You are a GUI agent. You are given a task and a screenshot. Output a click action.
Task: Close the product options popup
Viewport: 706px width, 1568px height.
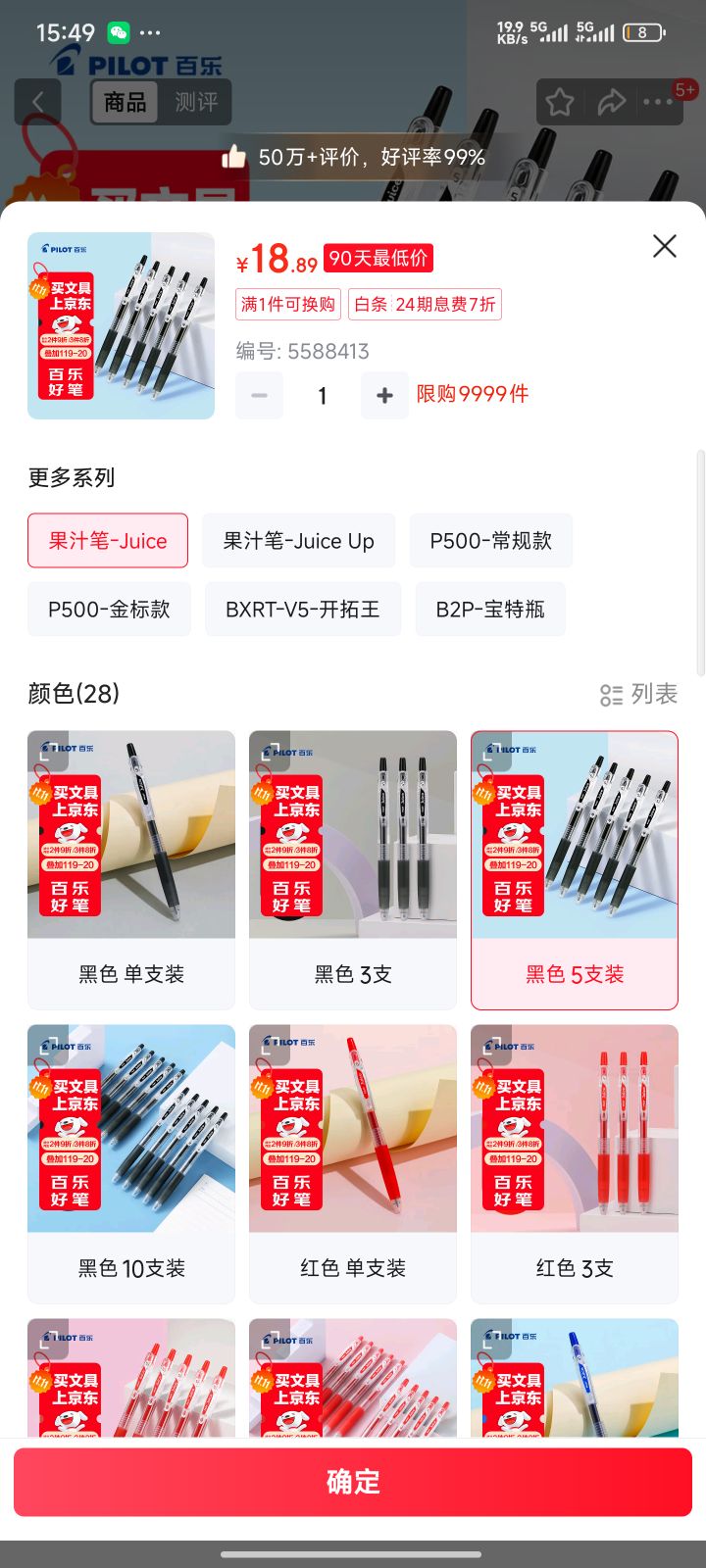pos(664,246)
